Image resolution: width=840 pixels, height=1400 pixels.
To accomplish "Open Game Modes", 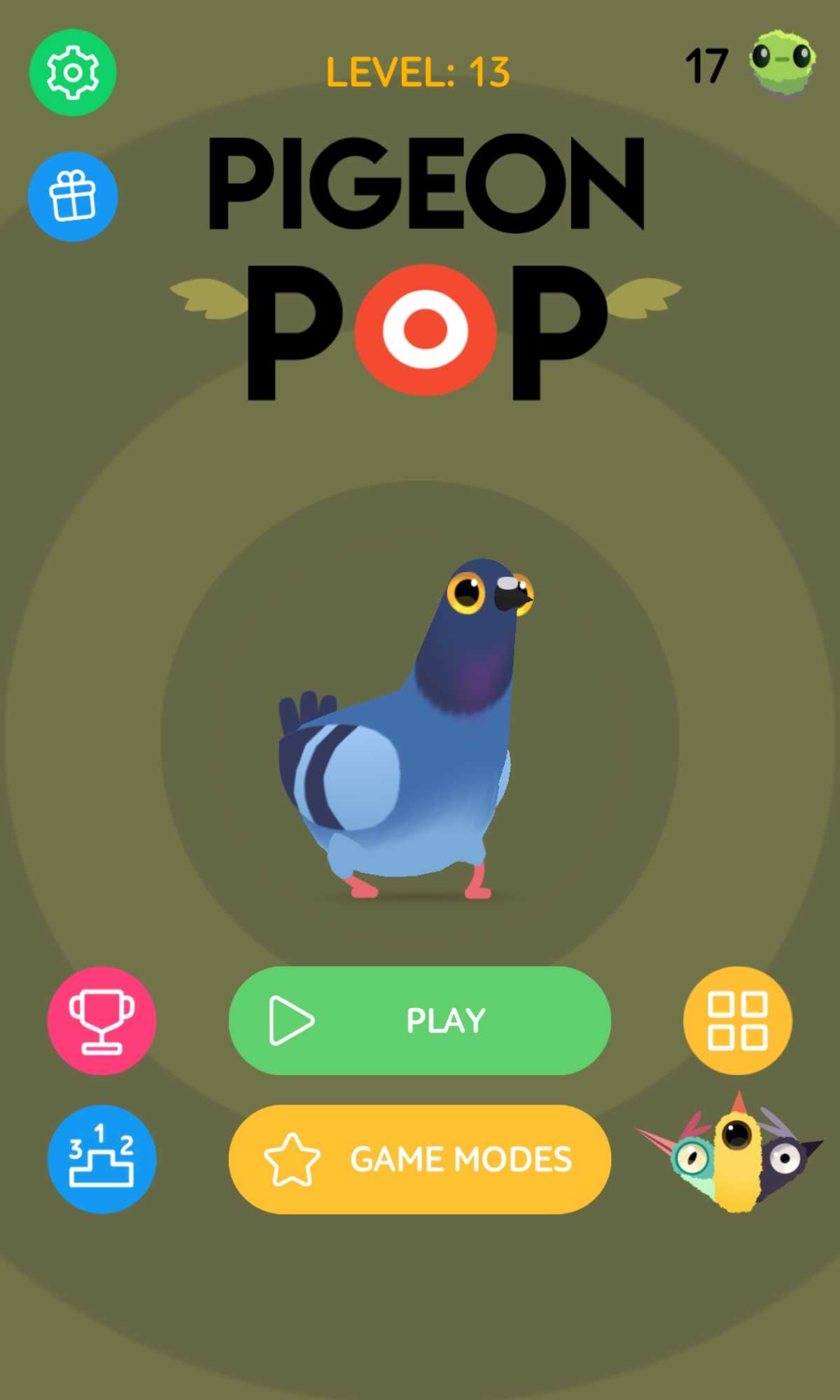I will coord(419,1159).
